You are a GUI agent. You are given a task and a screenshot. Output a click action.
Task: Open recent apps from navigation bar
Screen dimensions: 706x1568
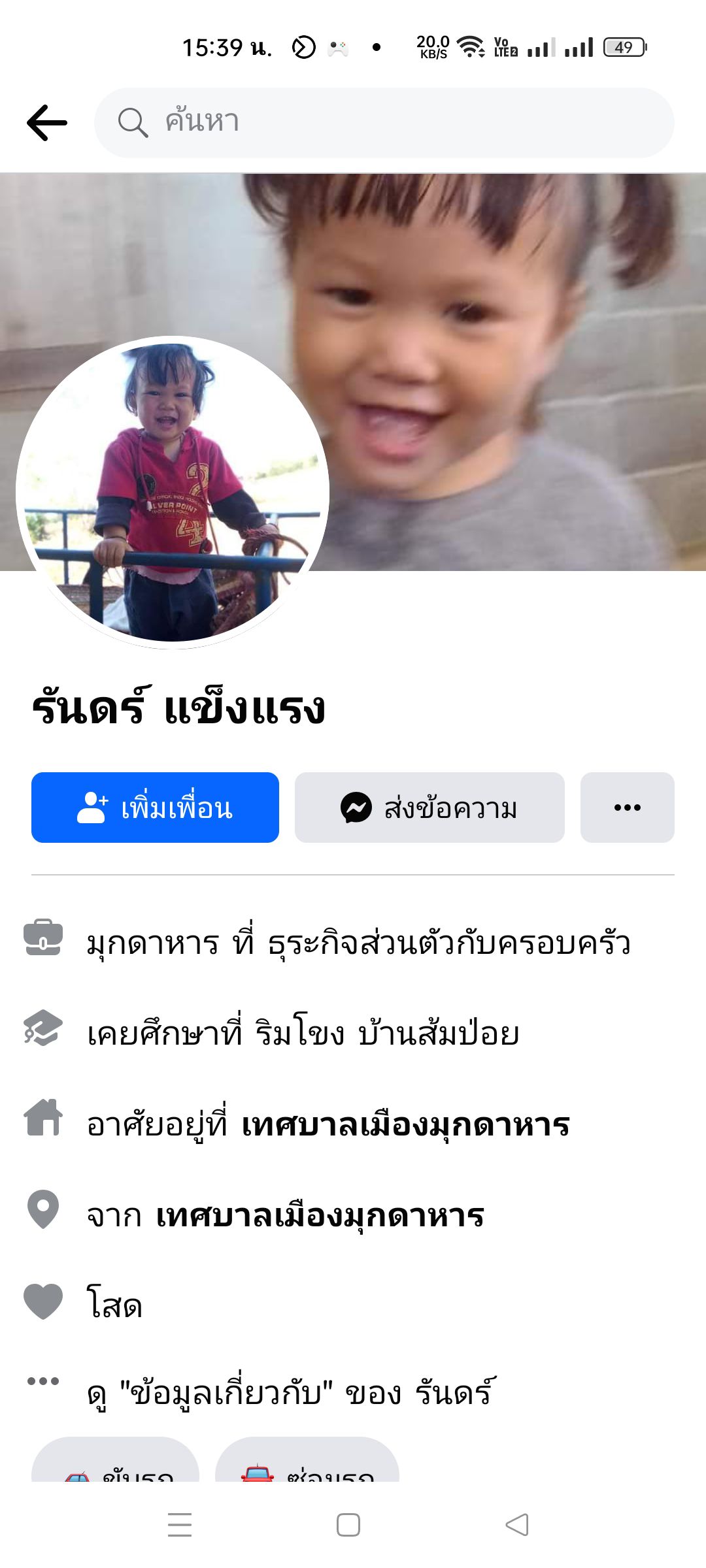(x=180, y=1525)
